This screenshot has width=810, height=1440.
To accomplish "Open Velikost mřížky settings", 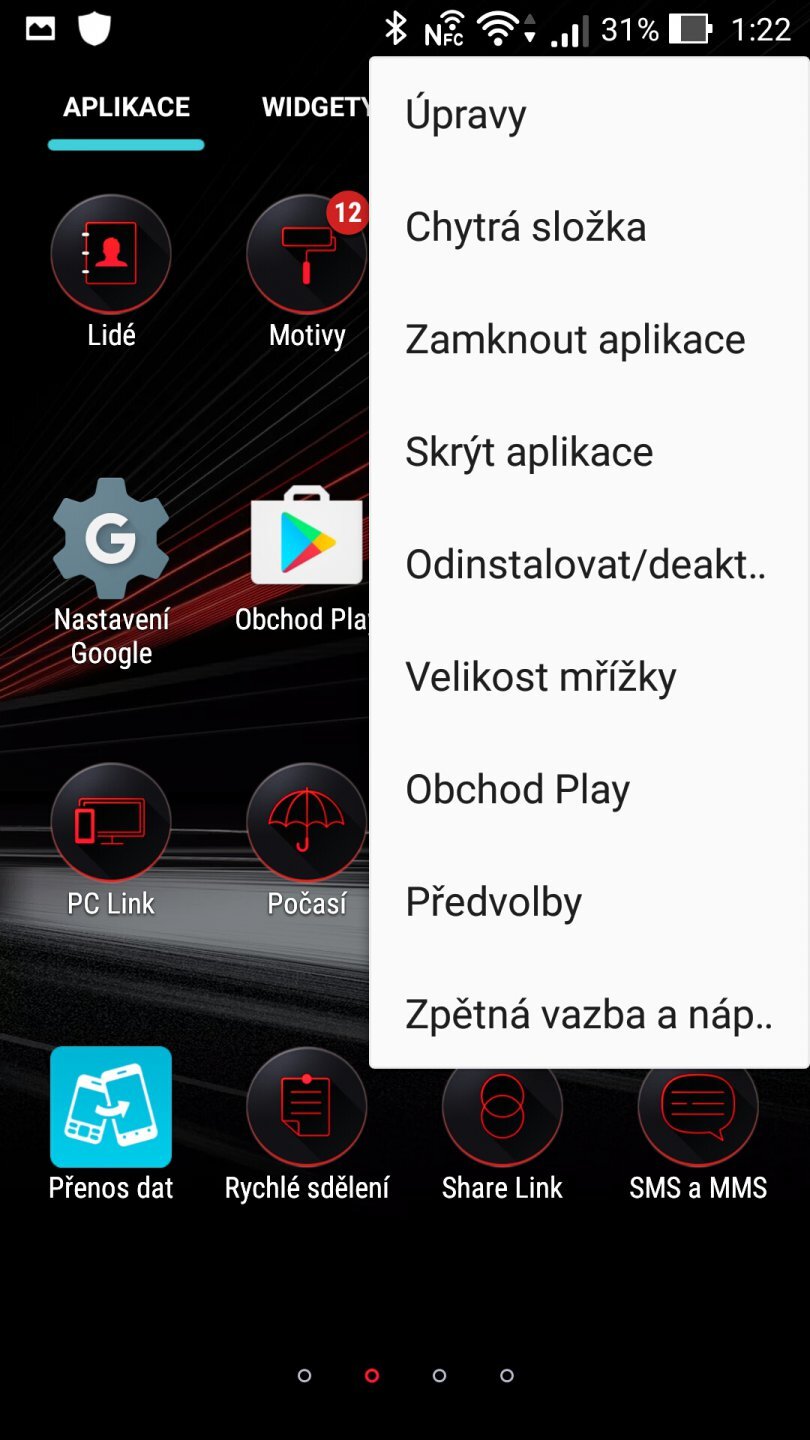I will click(540, 676).
